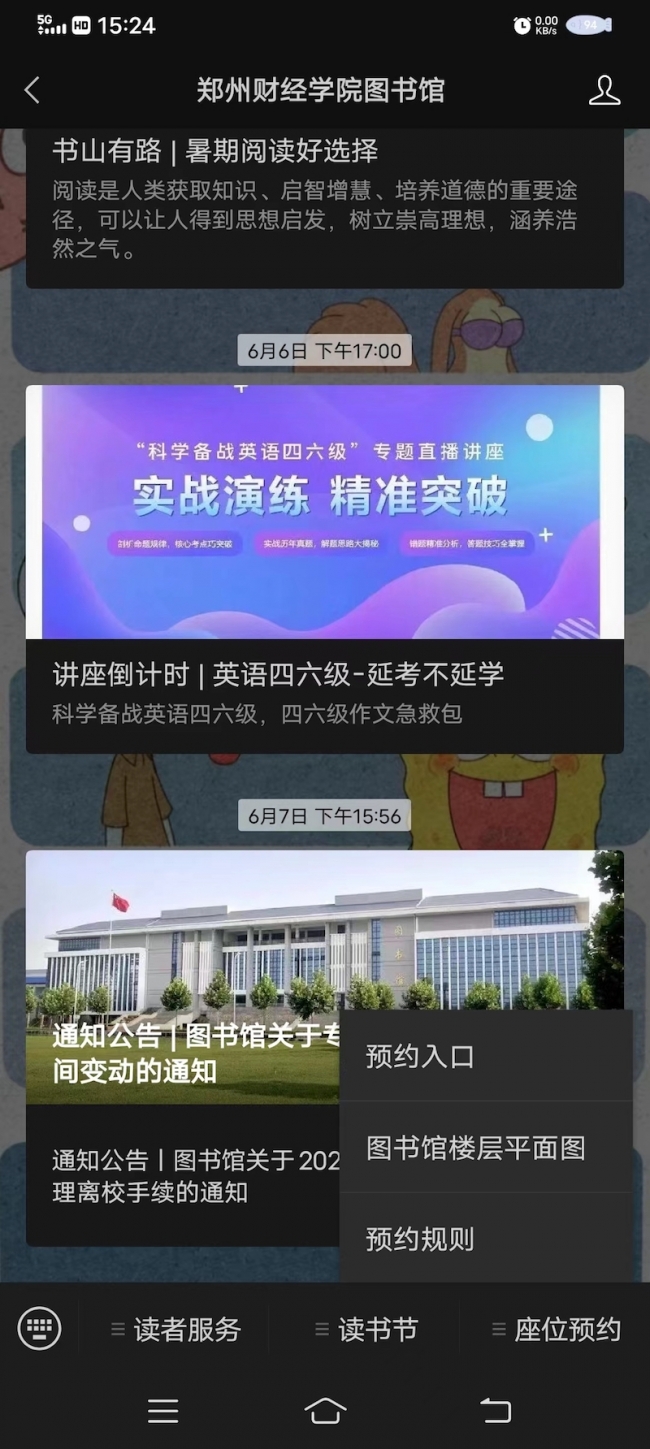The image size is (650, 1449).
Task: Switch to keyboard input mode
Action: (40, 1329)
